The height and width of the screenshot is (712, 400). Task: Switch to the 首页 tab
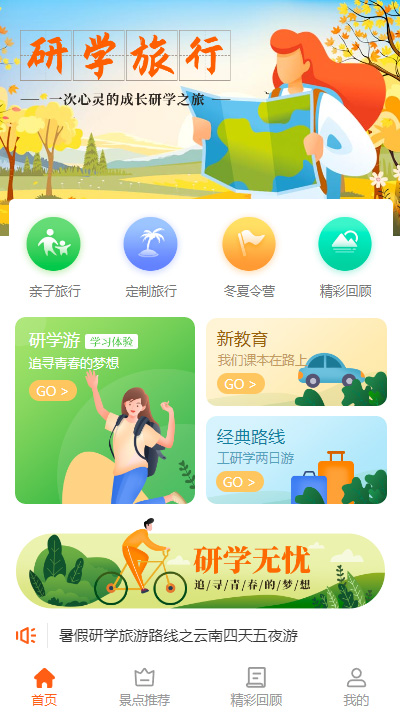point(44,687)
